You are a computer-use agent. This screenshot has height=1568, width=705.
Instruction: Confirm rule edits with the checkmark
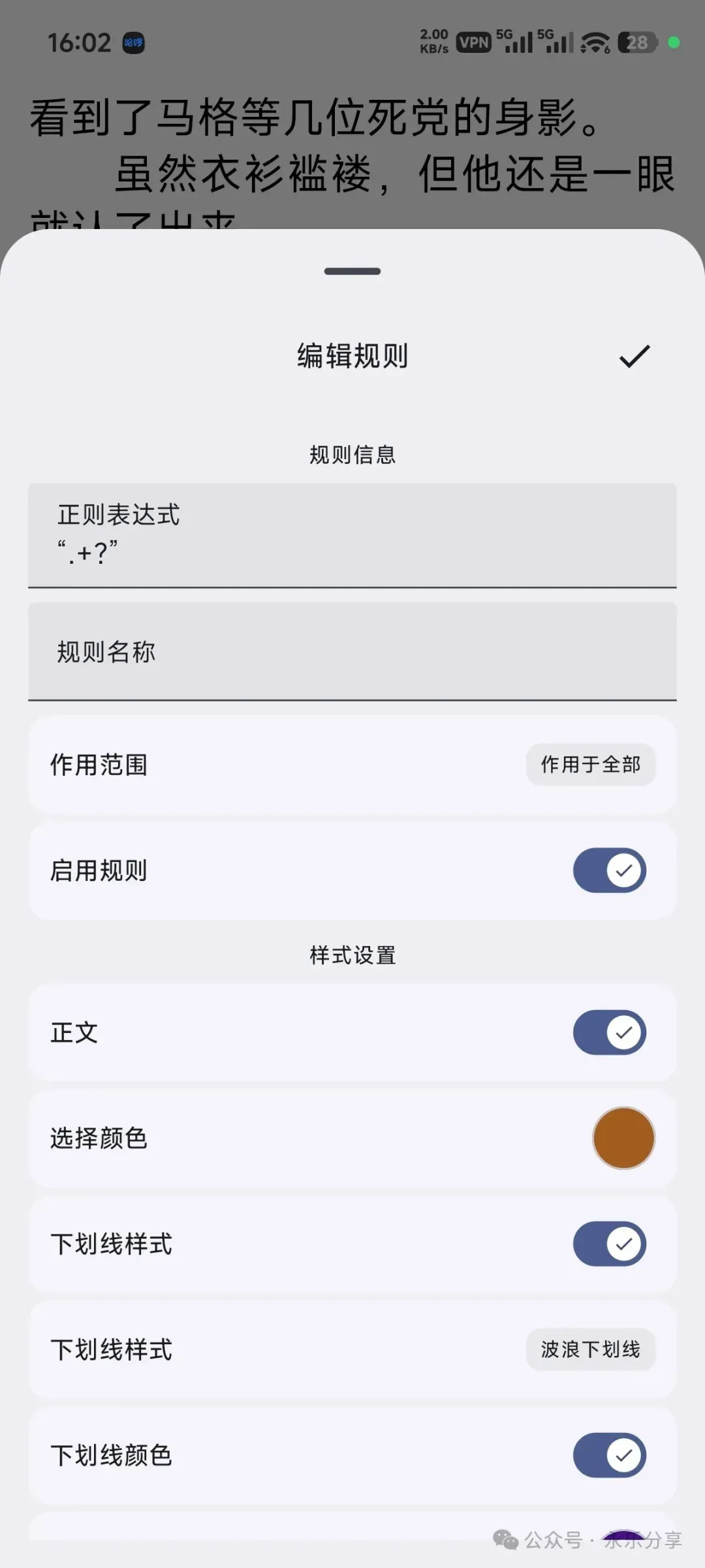coord(634,356)
